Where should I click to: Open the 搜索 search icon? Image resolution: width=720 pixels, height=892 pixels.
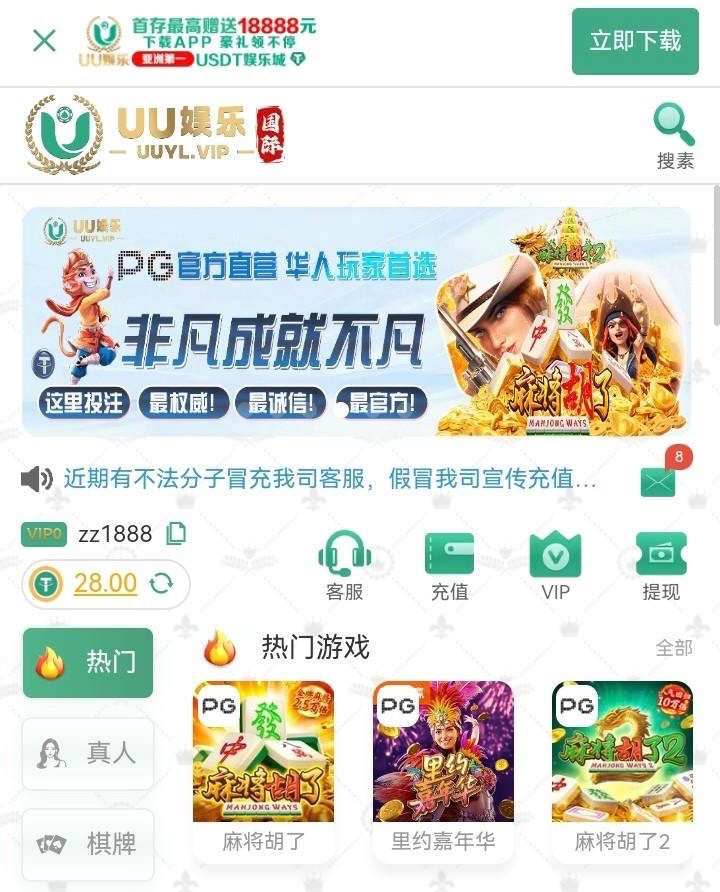coord(675,136)
